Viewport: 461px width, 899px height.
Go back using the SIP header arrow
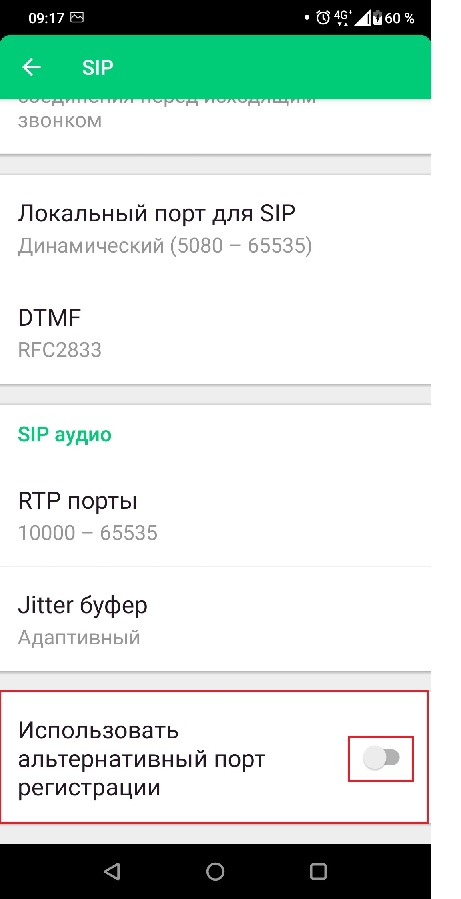click(32, 68)
